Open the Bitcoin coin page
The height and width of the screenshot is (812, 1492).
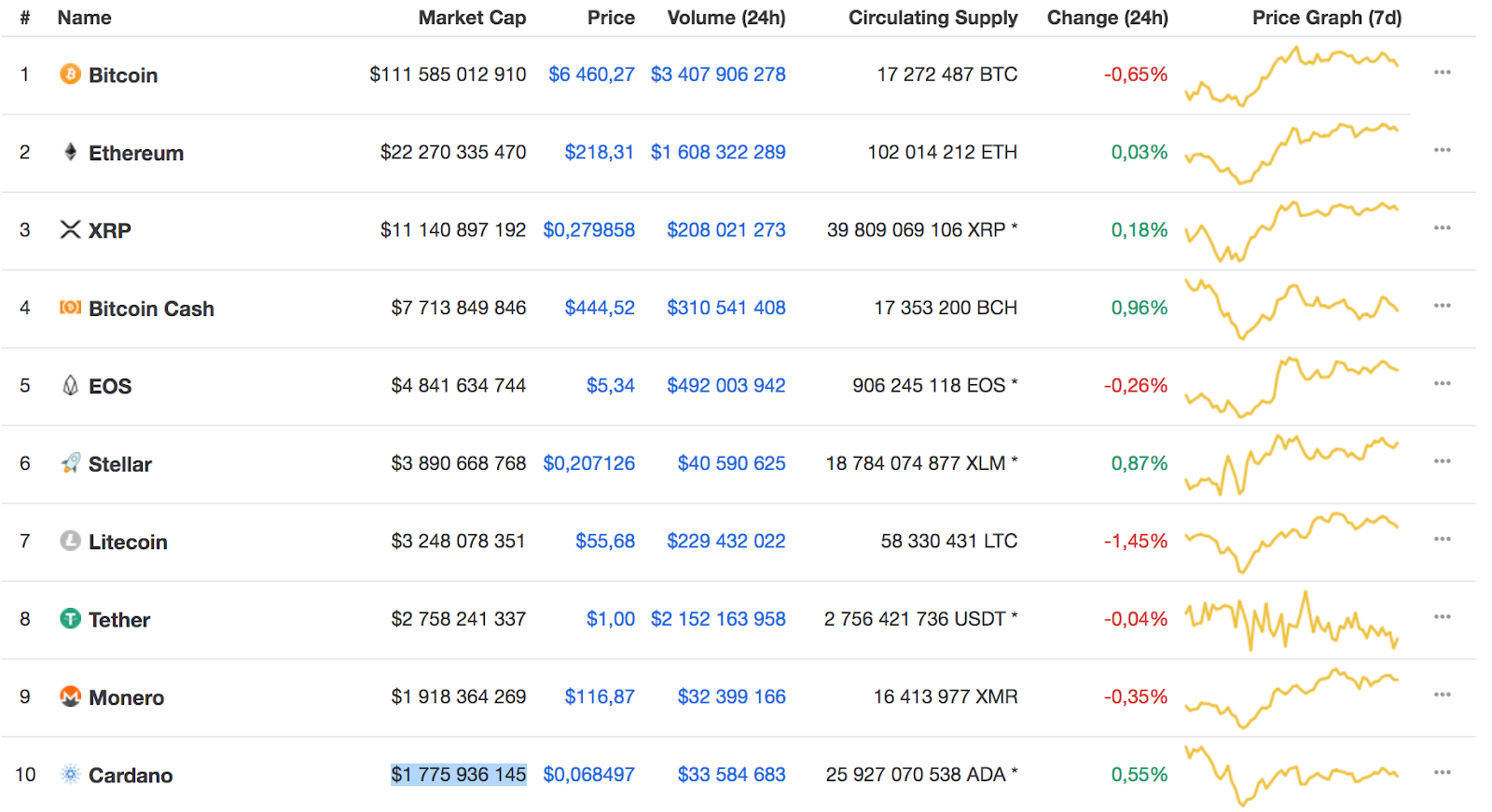coord(122,76)
